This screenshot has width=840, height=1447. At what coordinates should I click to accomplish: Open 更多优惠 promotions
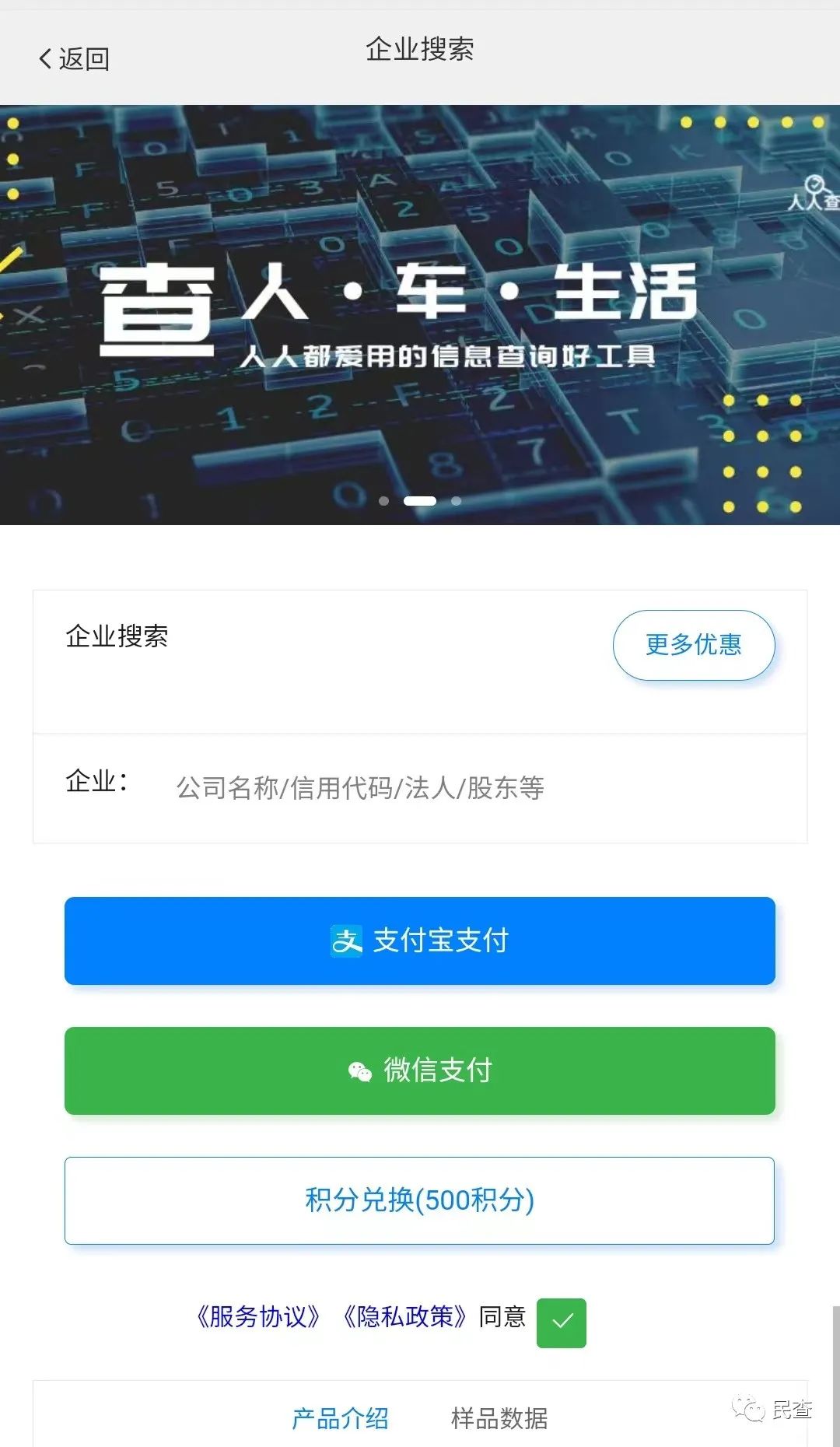point(693,644)
